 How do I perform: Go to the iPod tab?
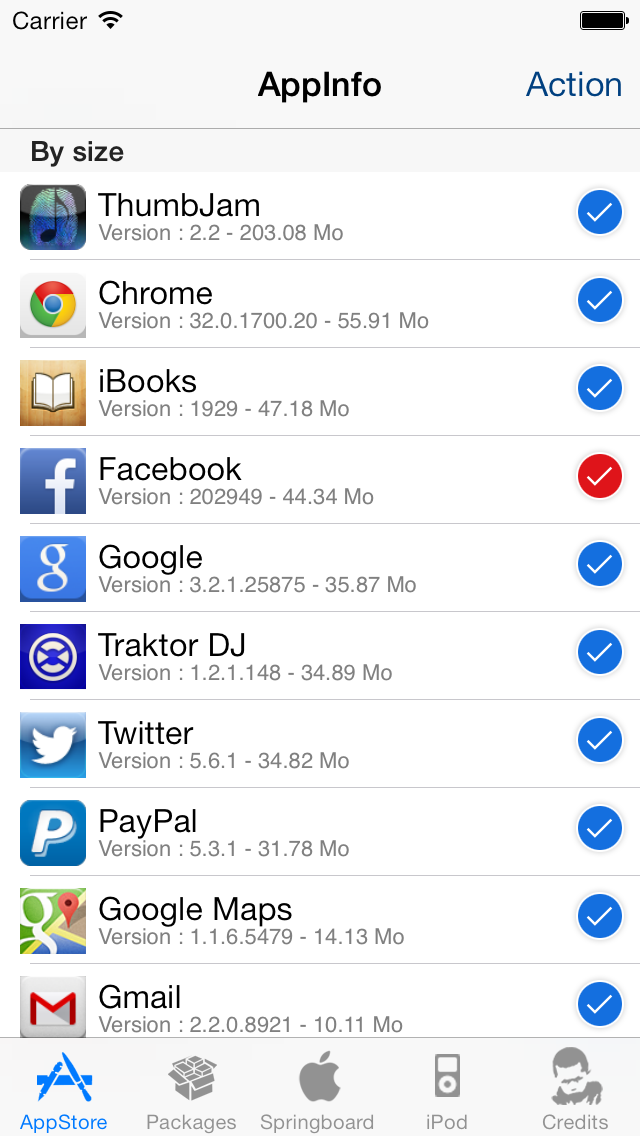[x=447, y=1092]
